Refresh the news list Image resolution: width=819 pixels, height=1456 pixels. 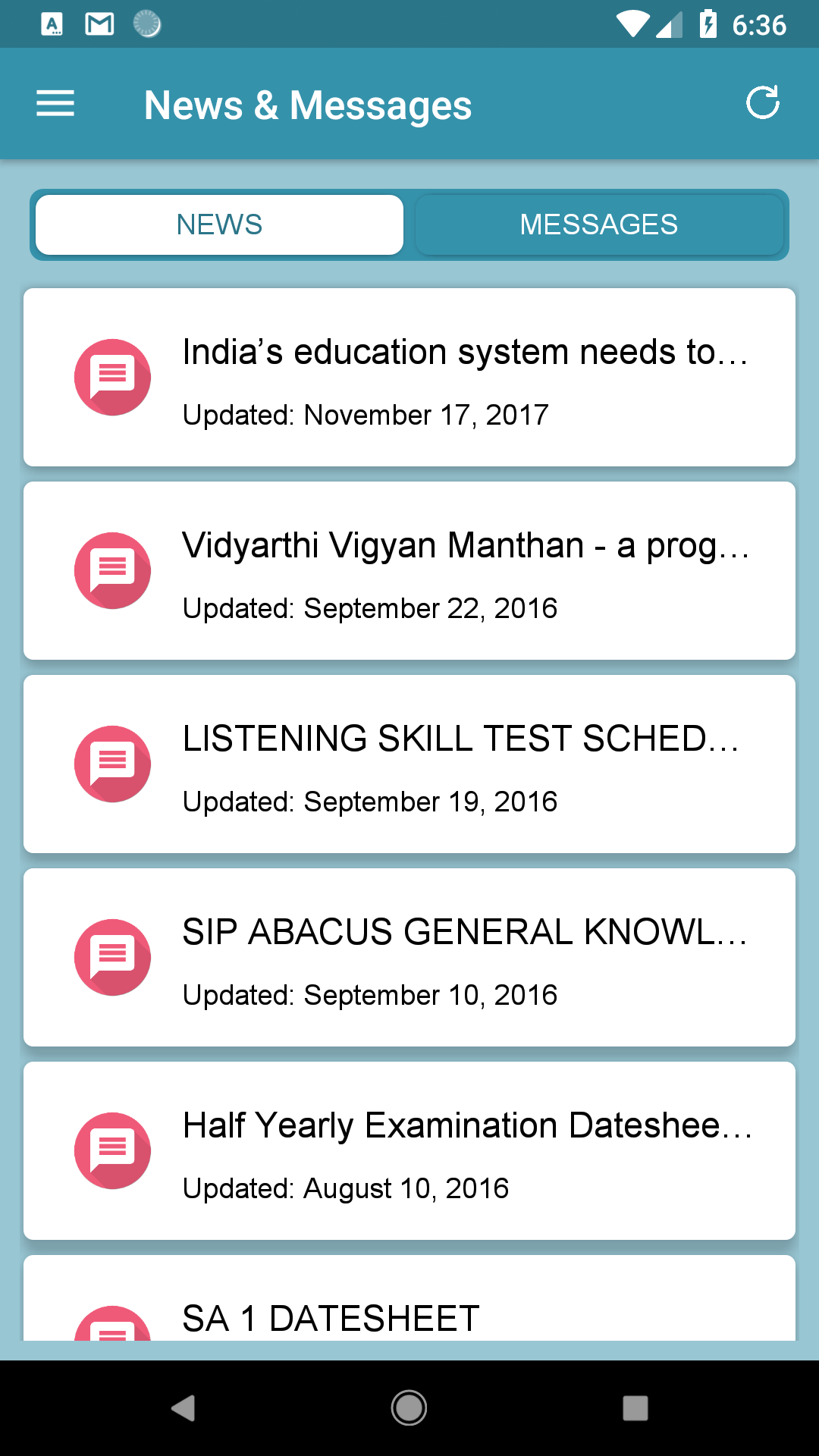coord(762,103)
